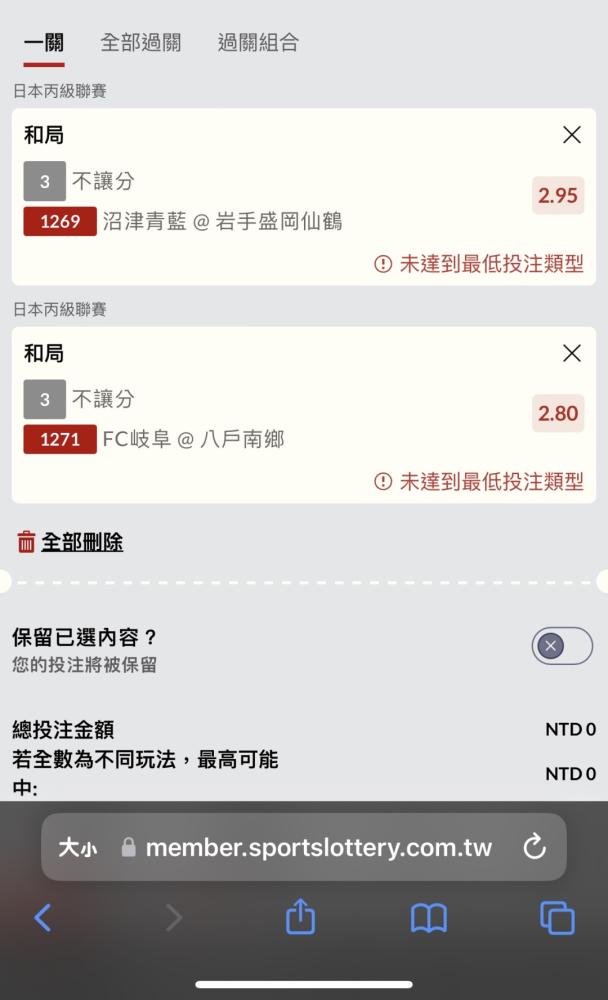Reload the page
Screen dimensions: 608x1000
pos(534,847)
